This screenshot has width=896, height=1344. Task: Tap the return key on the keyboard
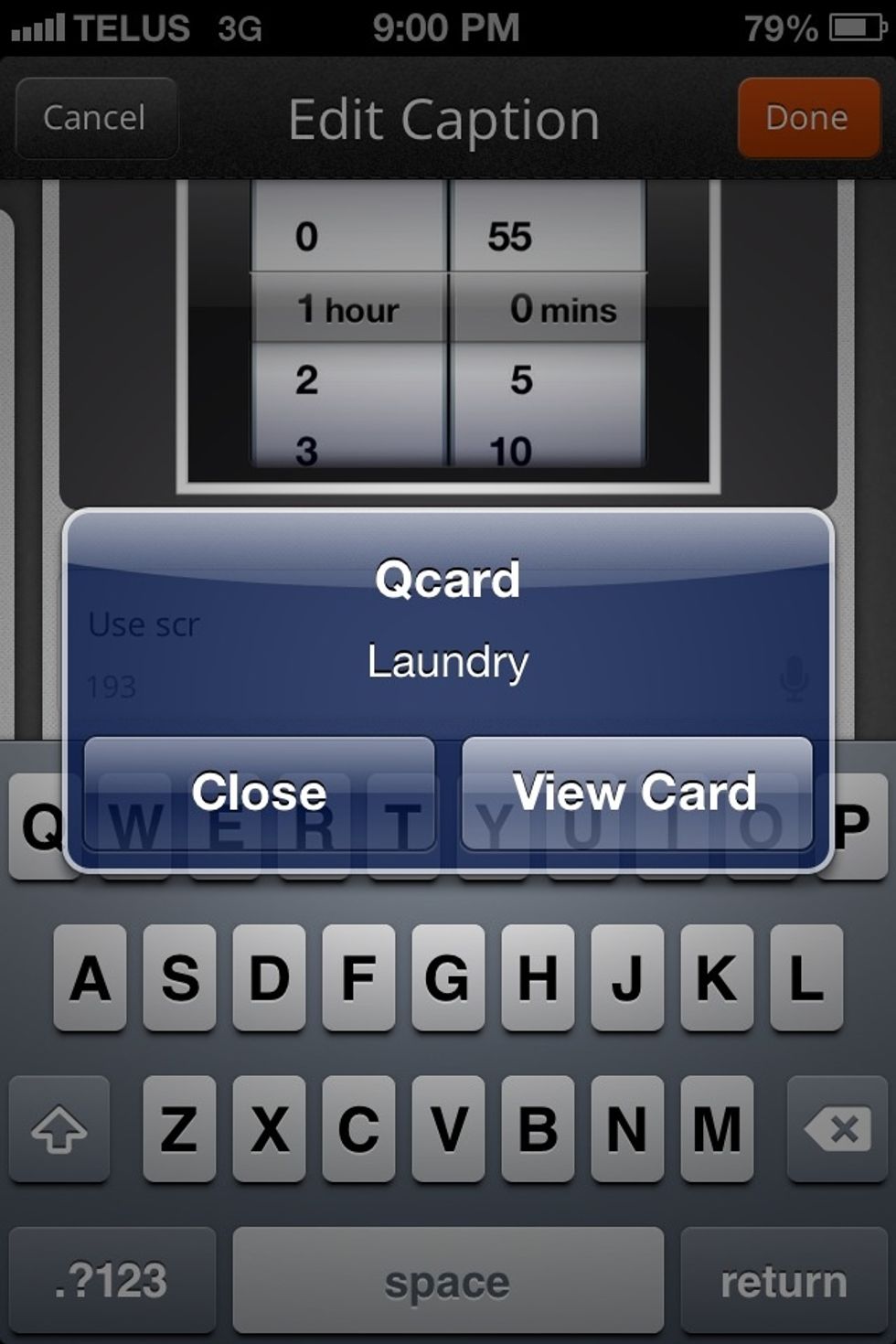784,1281
